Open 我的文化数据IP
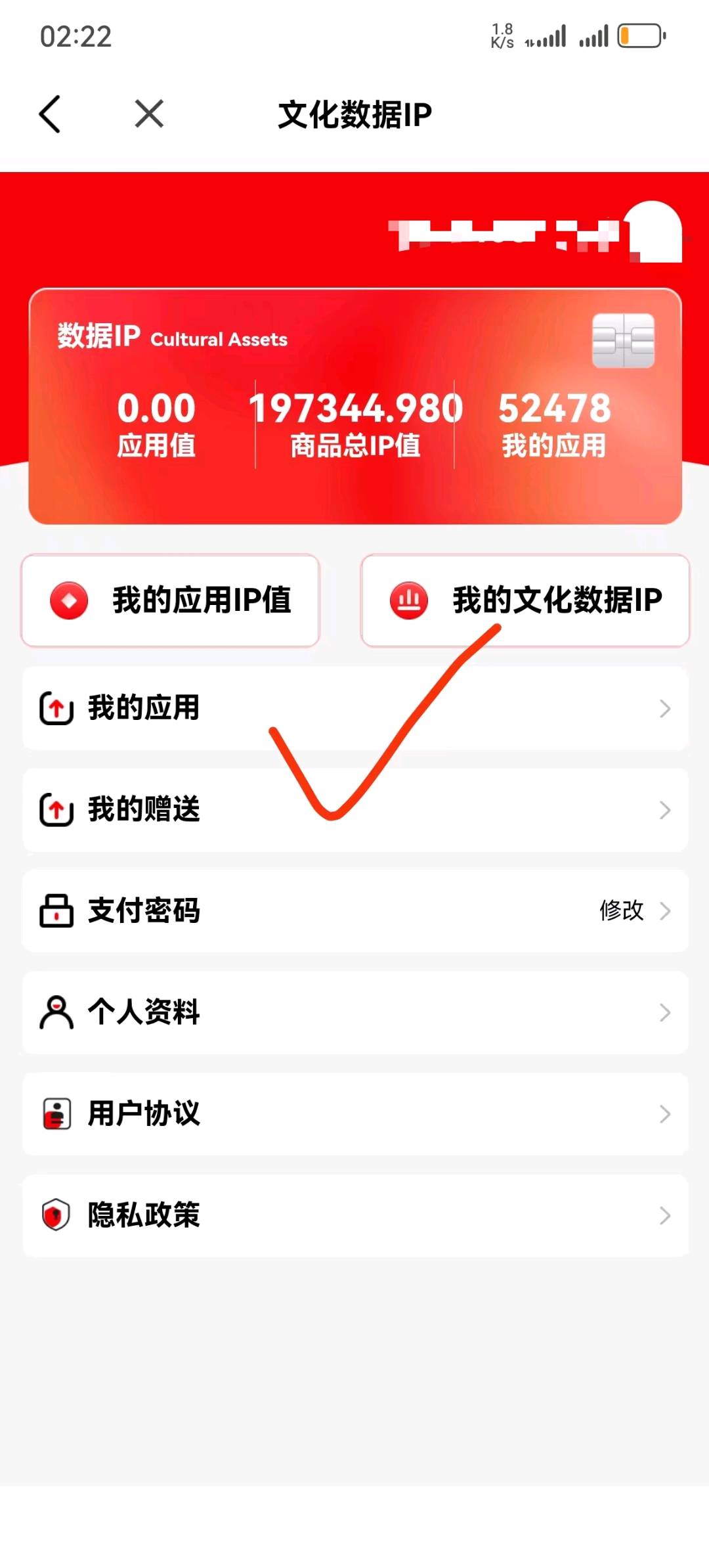The height and width of the screenshot is (1568, 709). (525, 600)
